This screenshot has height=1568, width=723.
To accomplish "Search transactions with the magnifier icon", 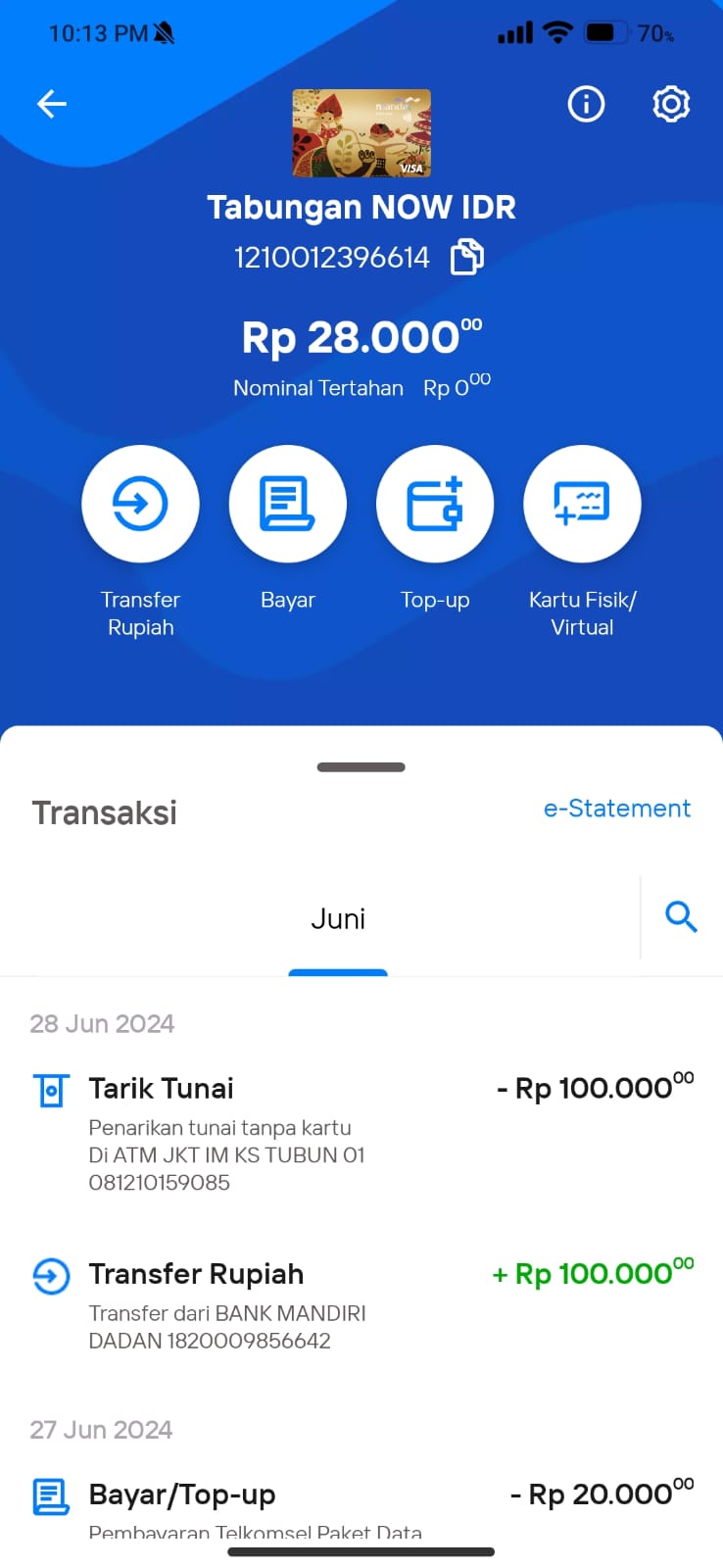I will click(x=681, y=917).
